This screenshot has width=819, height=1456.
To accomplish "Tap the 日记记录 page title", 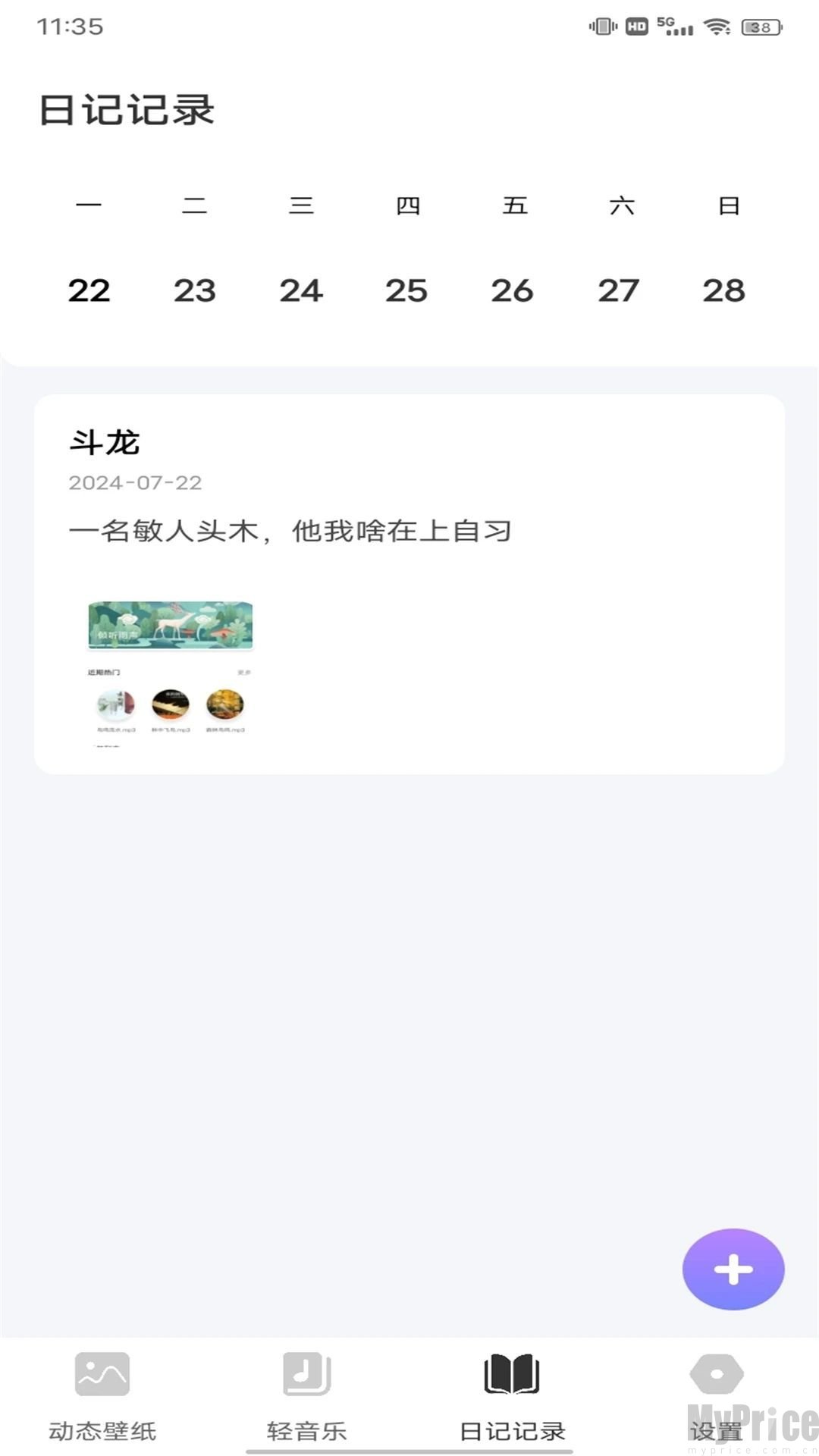I will click(127, 108).
